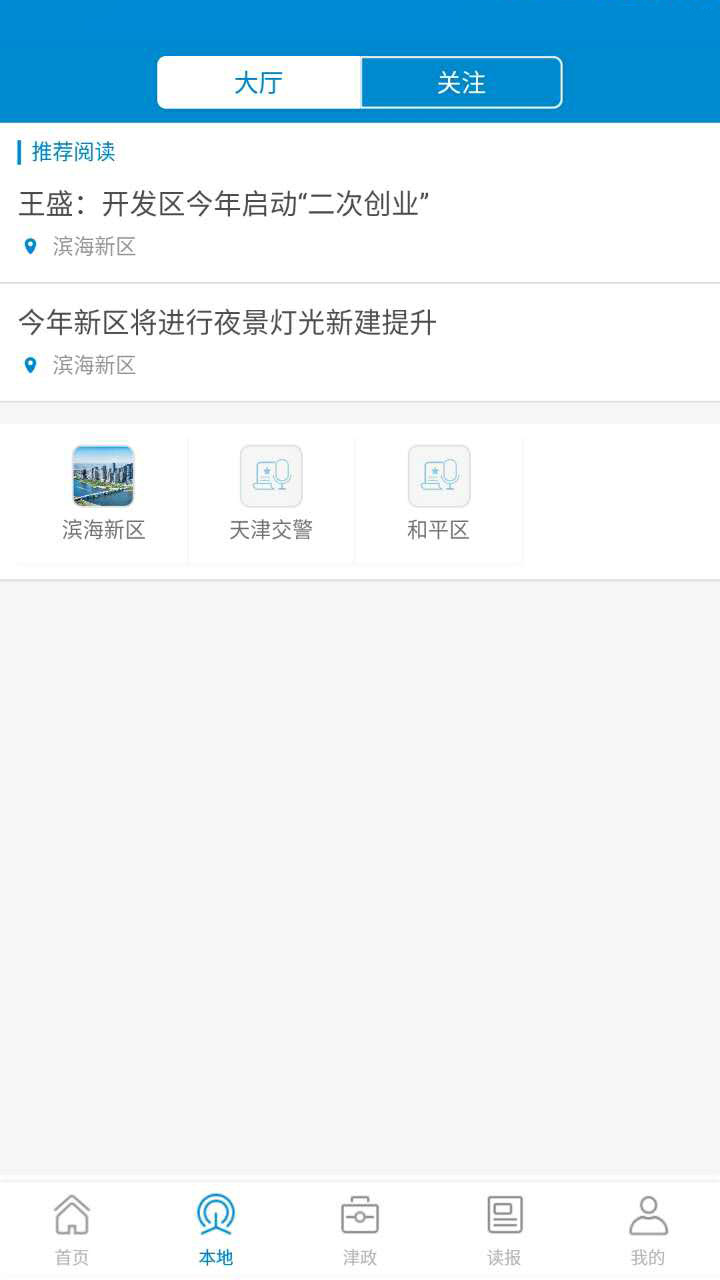This screenshot has height=1280, width=720.
Task: Switch to the 读报 tab
Action: pyautogui.click(x=504, y=1230)
